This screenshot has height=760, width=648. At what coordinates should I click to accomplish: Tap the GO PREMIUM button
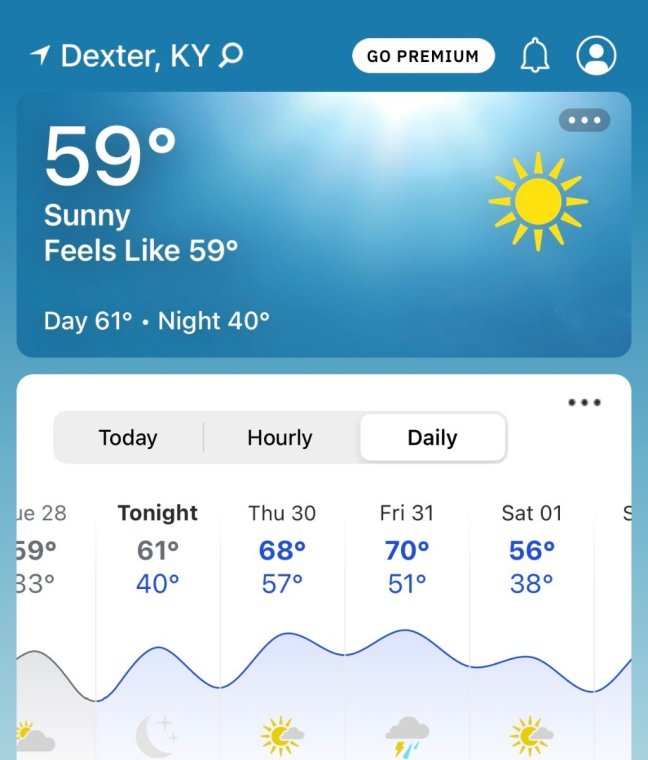423,56
